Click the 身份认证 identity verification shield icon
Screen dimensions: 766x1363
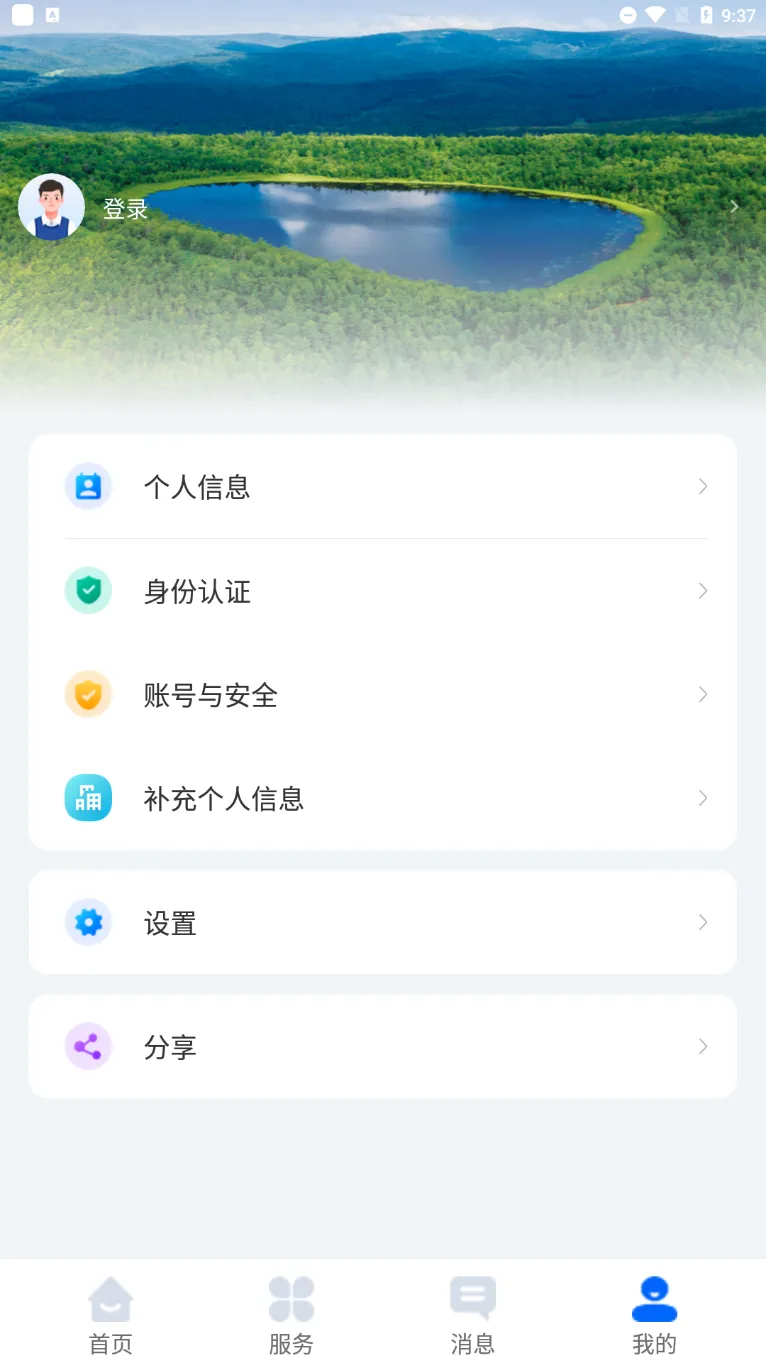pyautogui.click(x=88, y=590)
